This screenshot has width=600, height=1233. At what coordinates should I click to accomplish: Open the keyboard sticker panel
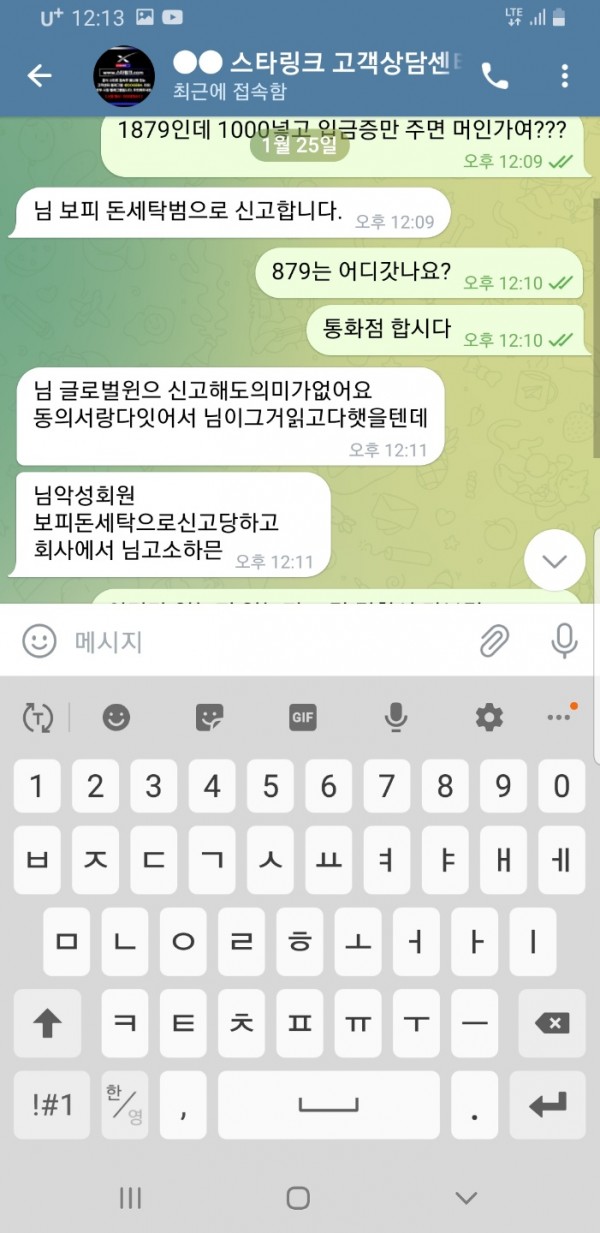click(210, 716)
